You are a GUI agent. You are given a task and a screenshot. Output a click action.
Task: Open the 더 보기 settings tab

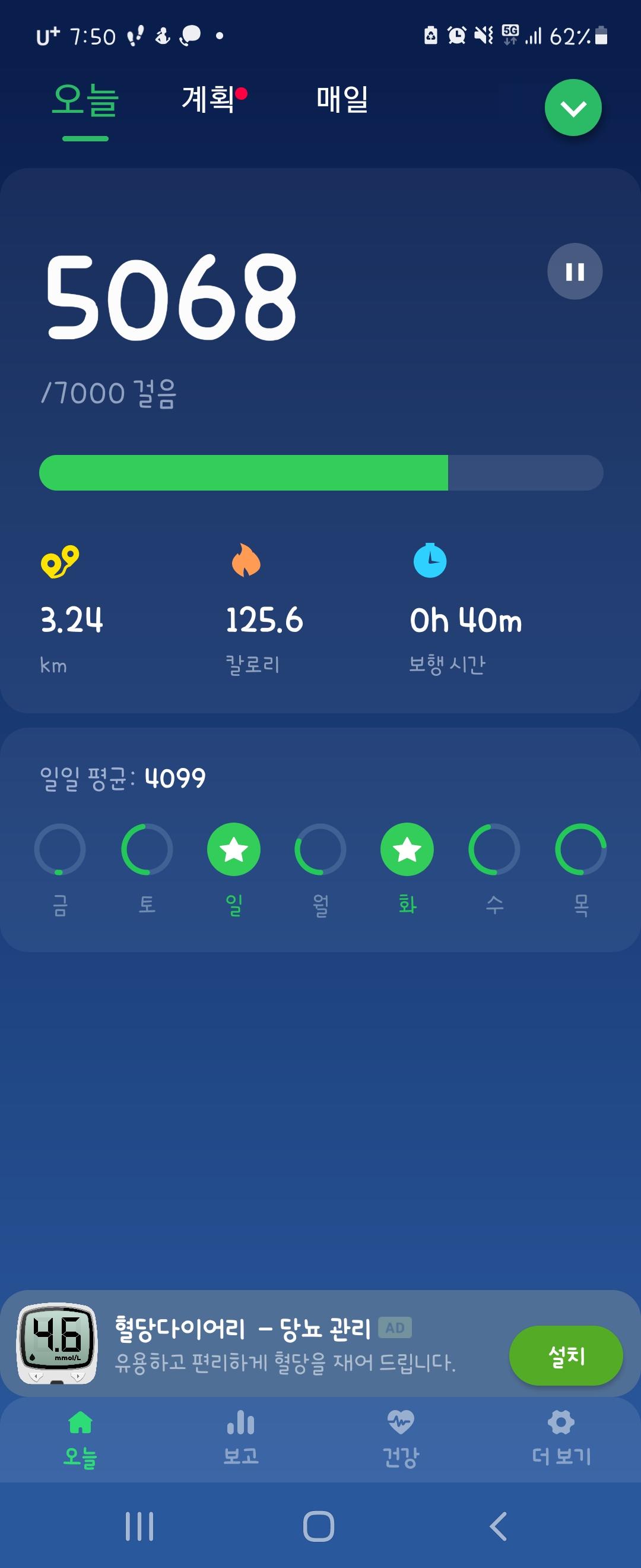coord(561,1438)
